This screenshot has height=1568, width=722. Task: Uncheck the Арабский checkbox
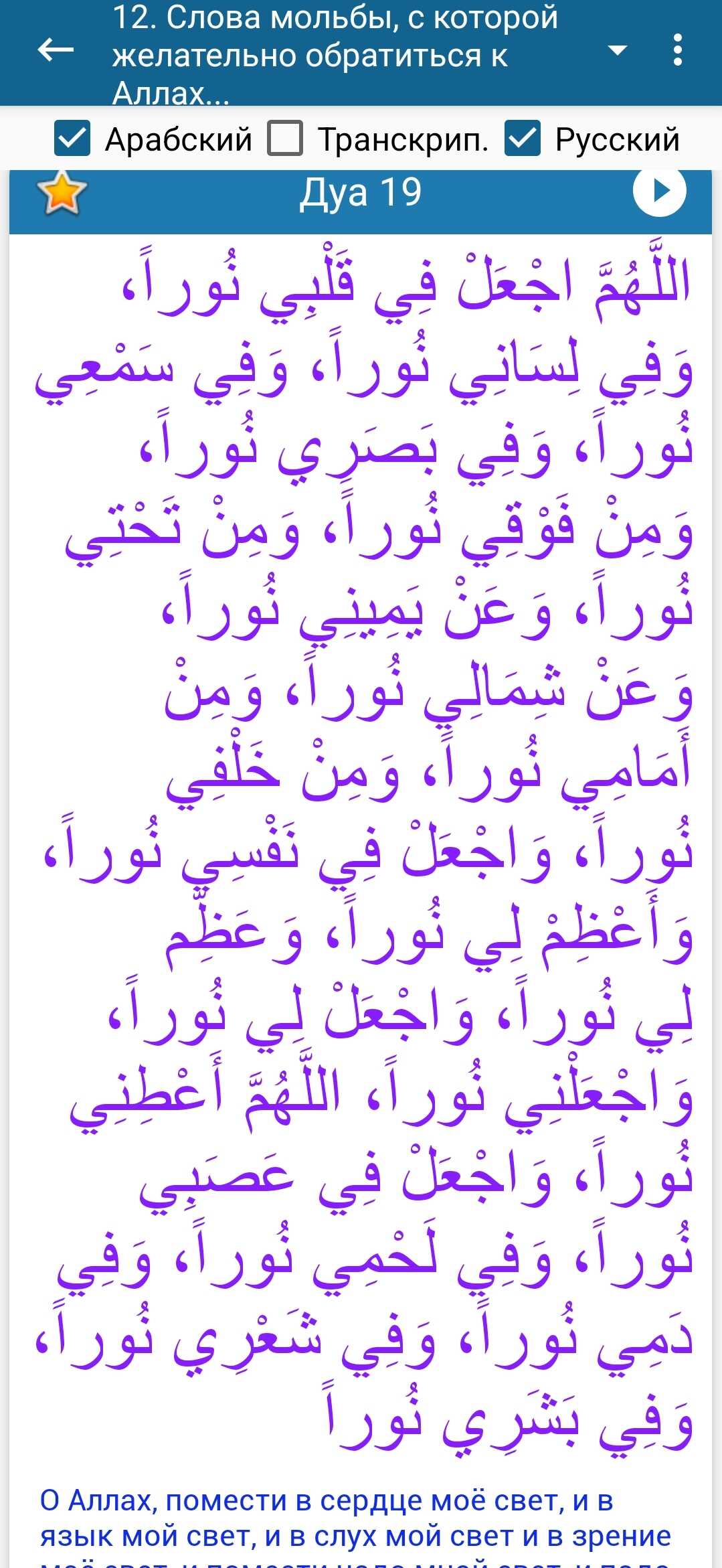click(72, 139)
